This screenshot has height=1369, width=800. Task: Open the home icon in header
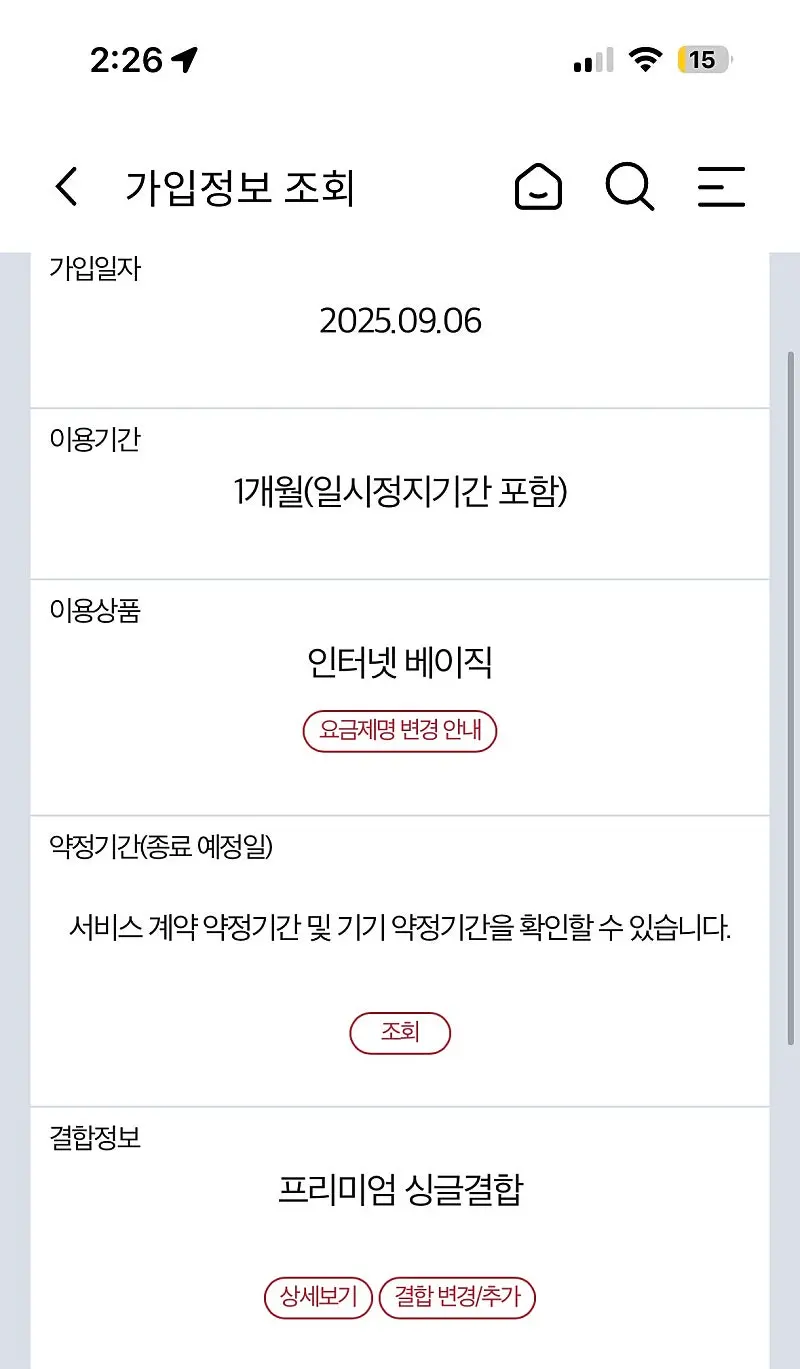point(538,187)
